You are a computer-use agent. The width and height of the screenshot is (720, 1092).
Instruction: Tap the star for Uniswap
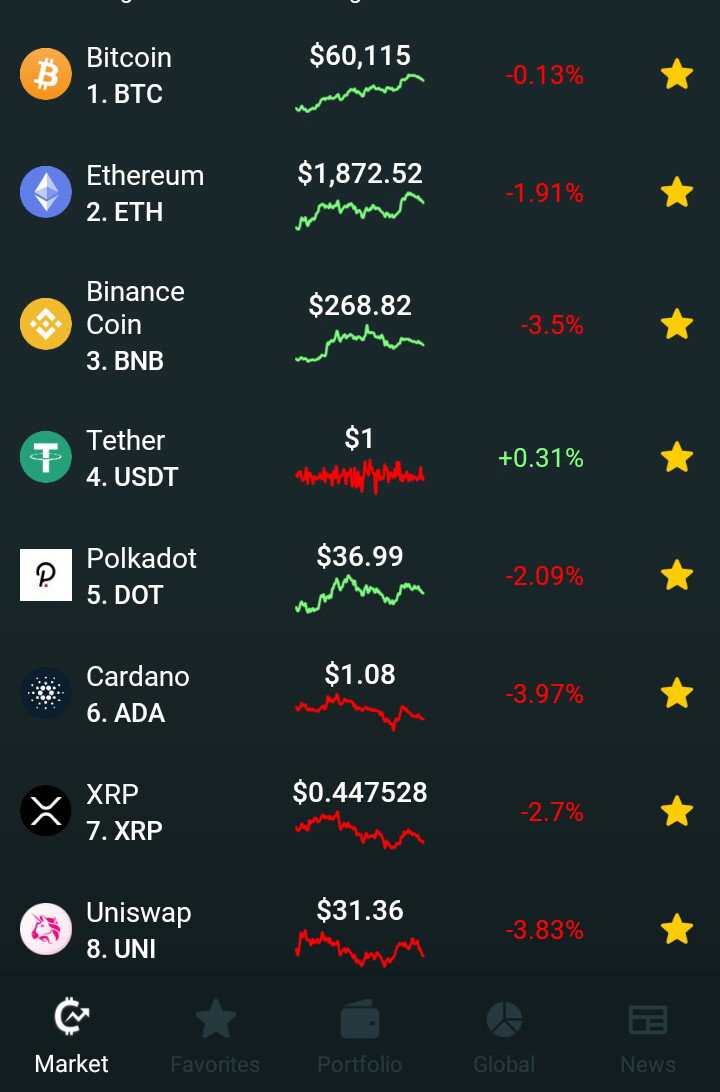pos(677,930)
